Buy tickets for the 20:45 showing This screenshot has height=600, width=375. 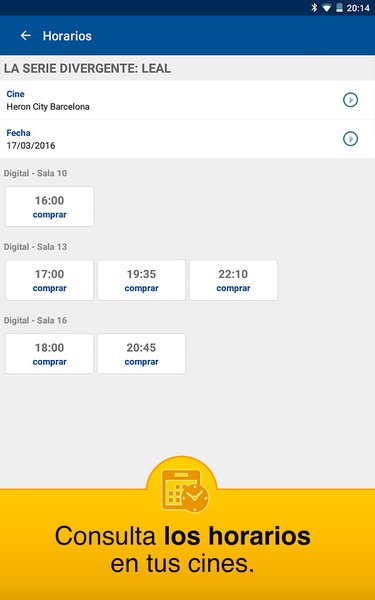tap(141, 354)
